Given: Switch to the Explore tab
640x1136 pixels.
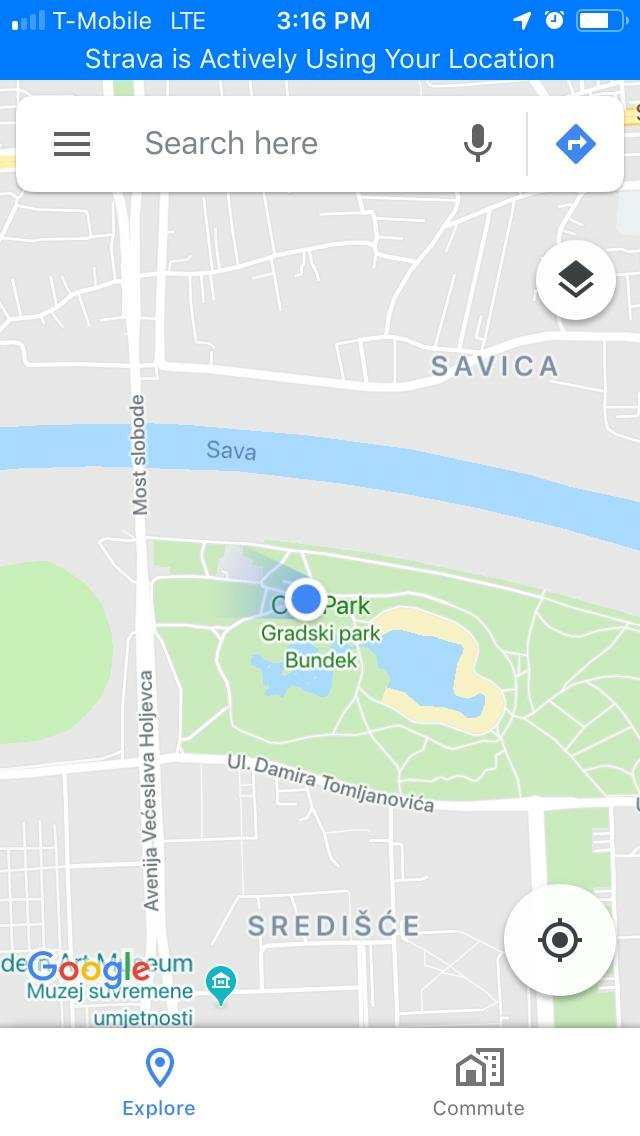Looking at the screenshot, I should tap(159, 1082).
